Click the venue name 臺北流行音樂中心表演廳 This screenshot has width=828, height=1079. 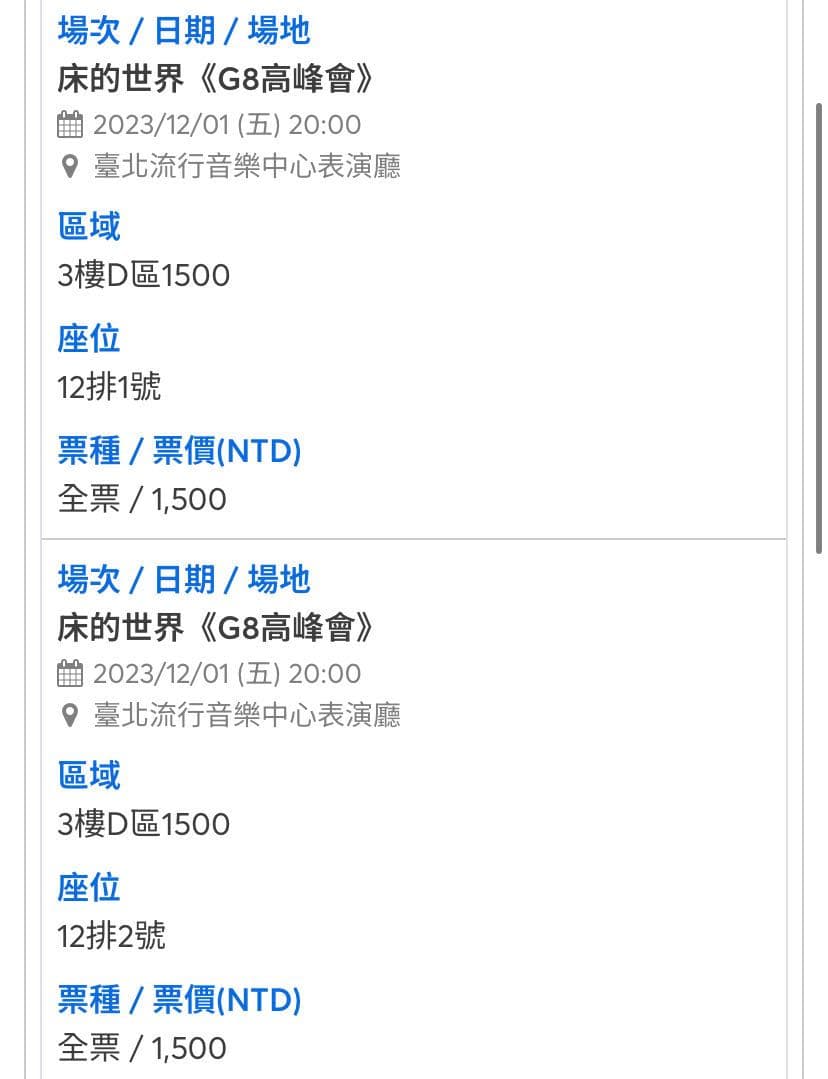coord(246,166)
